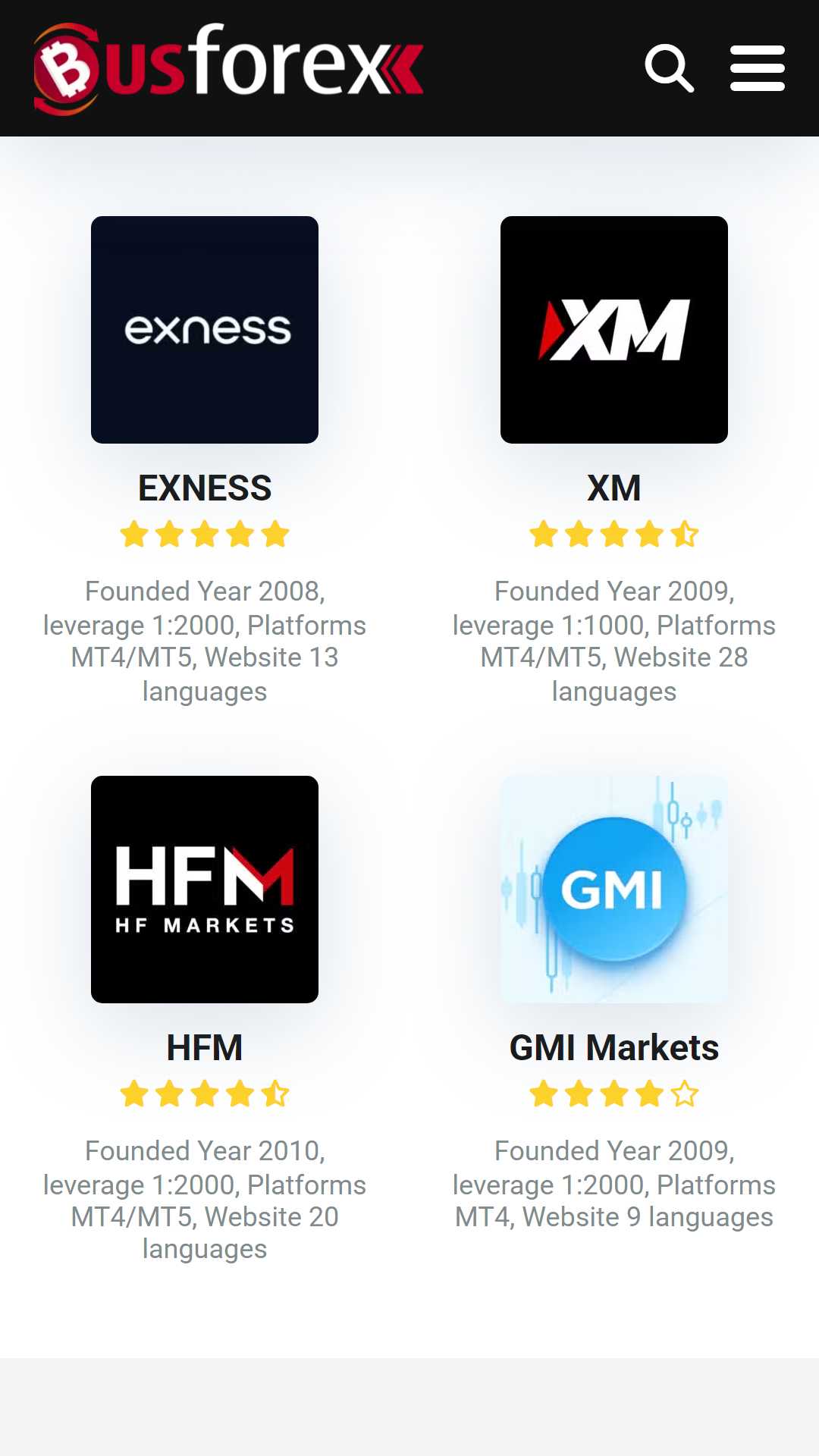Open the hamburger menu
The width and height of the screenshot is (819, 1456).
[758, 68]
